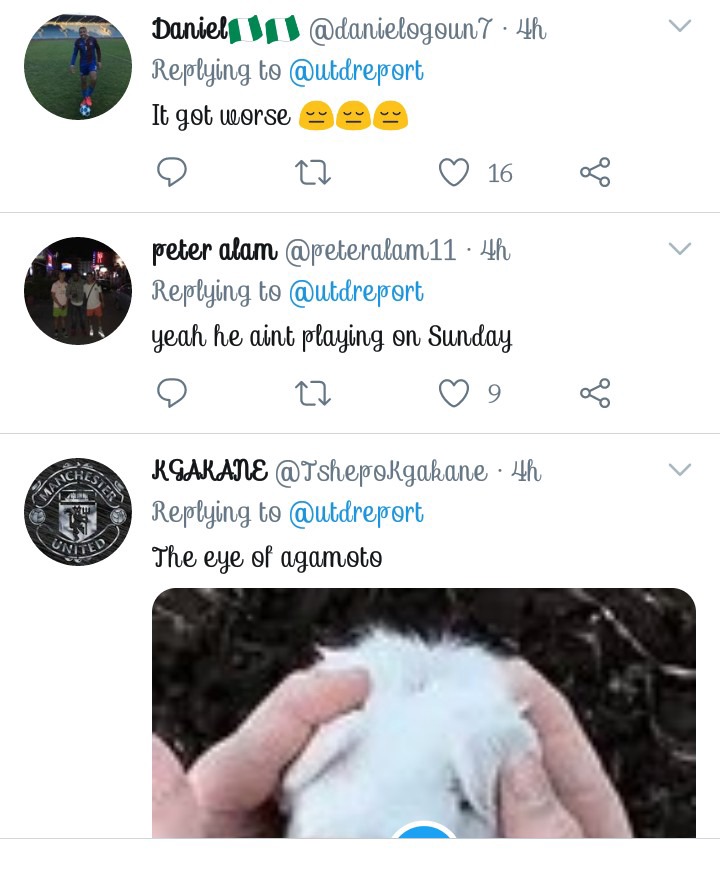Open KGAKANE's Manchester United avatar
This screenshot has width=720, height=870.
pyautogui.click(x=78, y=511)
